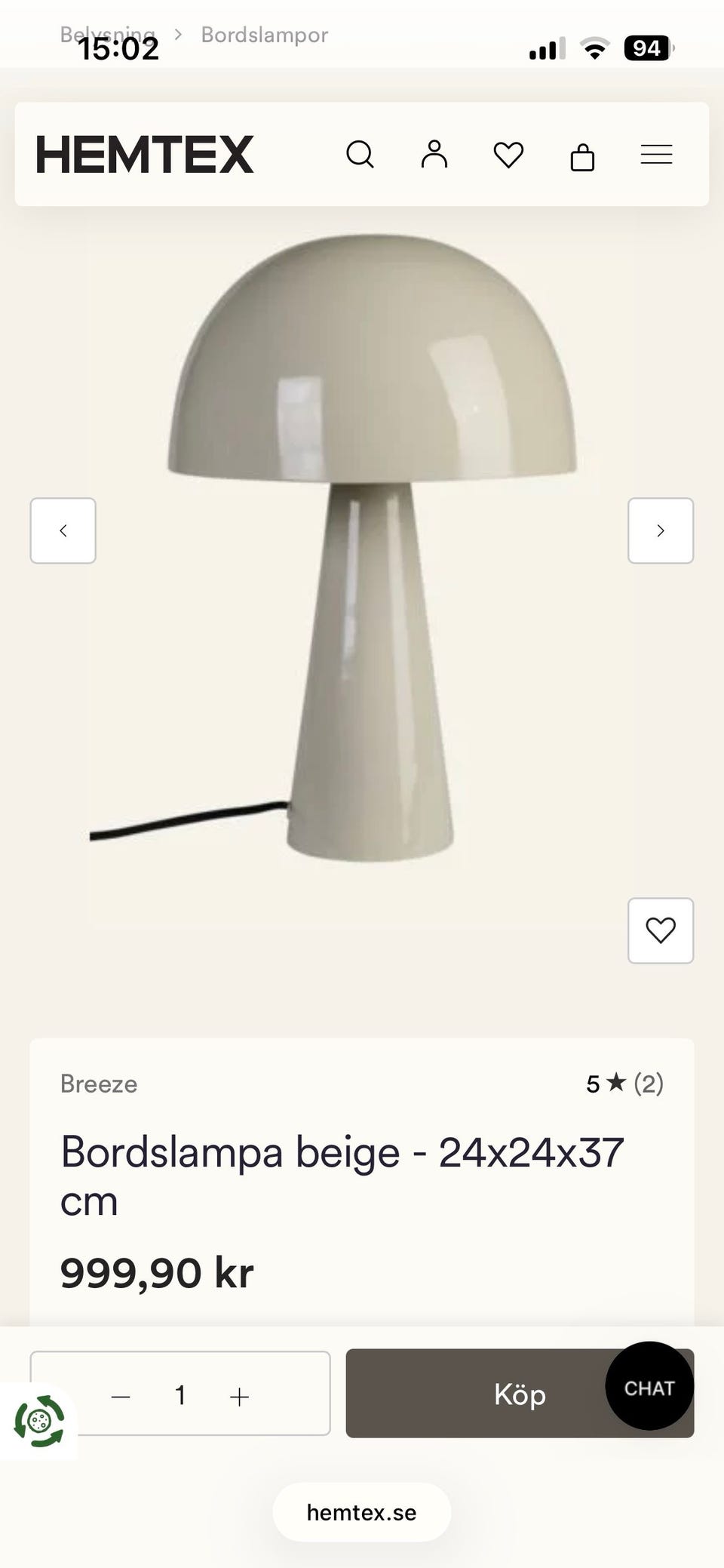Start a chat with support
Image resolution: width=724 pixels, height=1568 pixels.
coord(649,1386)
